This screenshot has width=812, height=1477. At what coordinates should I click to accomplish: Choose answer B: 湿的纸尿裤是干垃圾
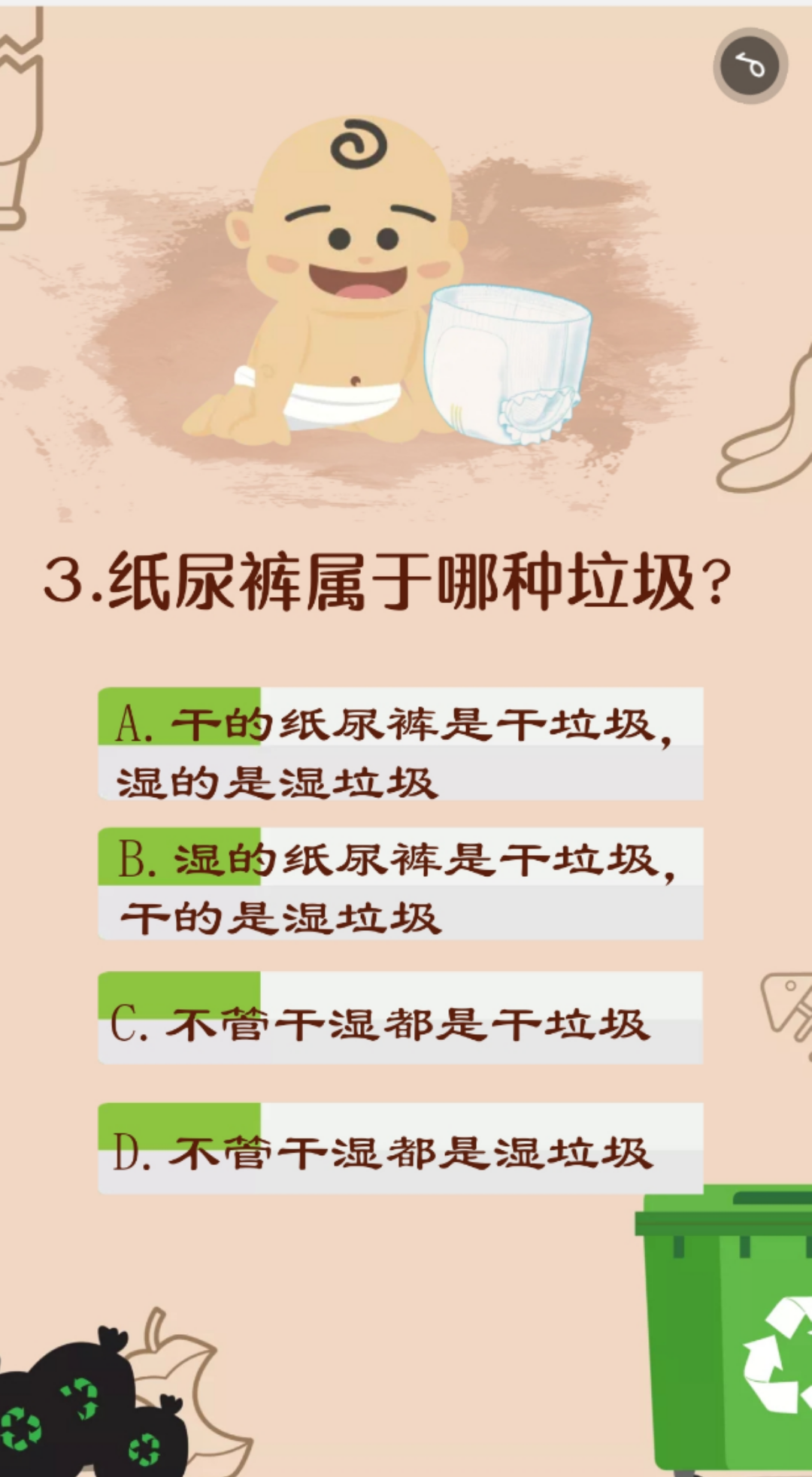pyautogui.click(x=400, y=884)
